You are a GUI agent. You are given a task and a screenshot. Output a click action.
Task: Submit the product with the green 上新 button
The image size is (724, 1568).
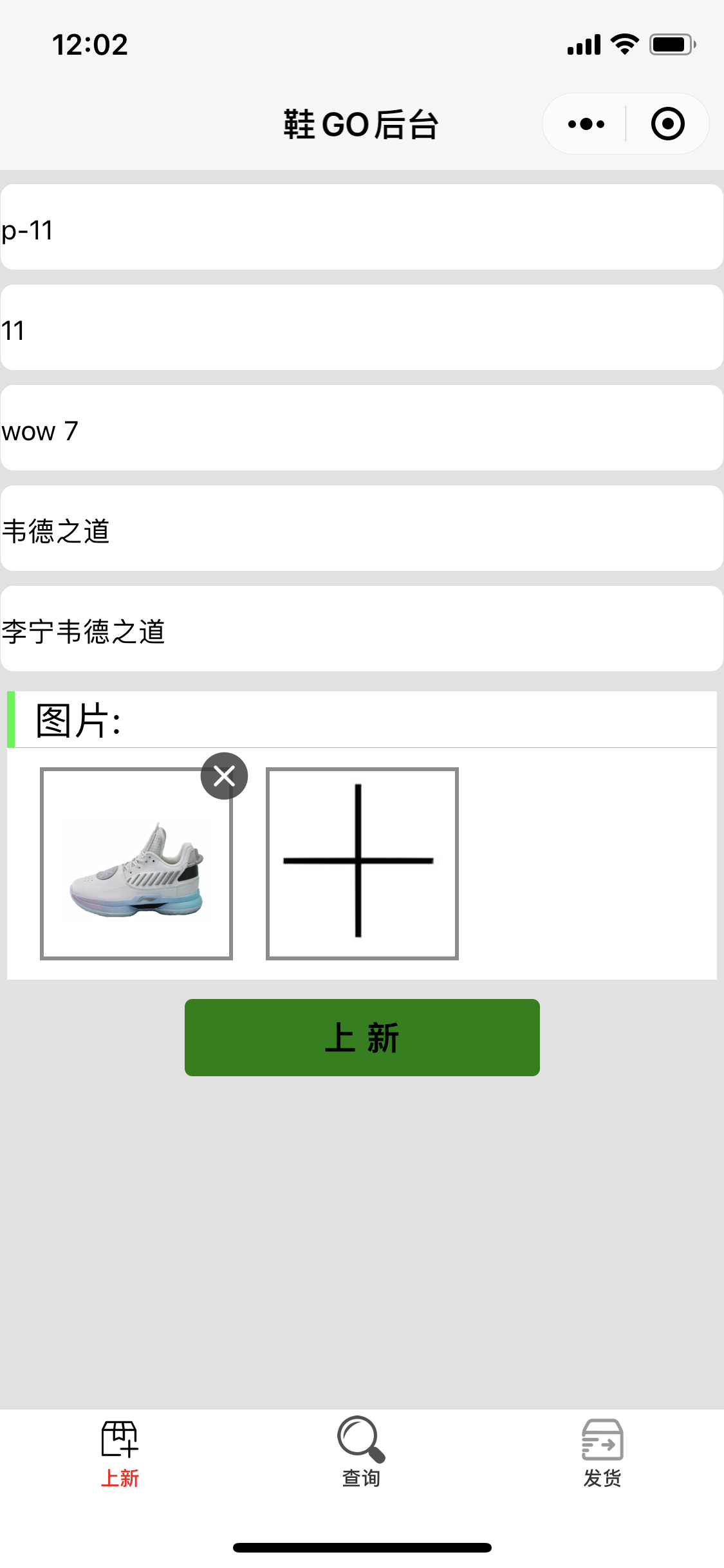pos(362,1037)
